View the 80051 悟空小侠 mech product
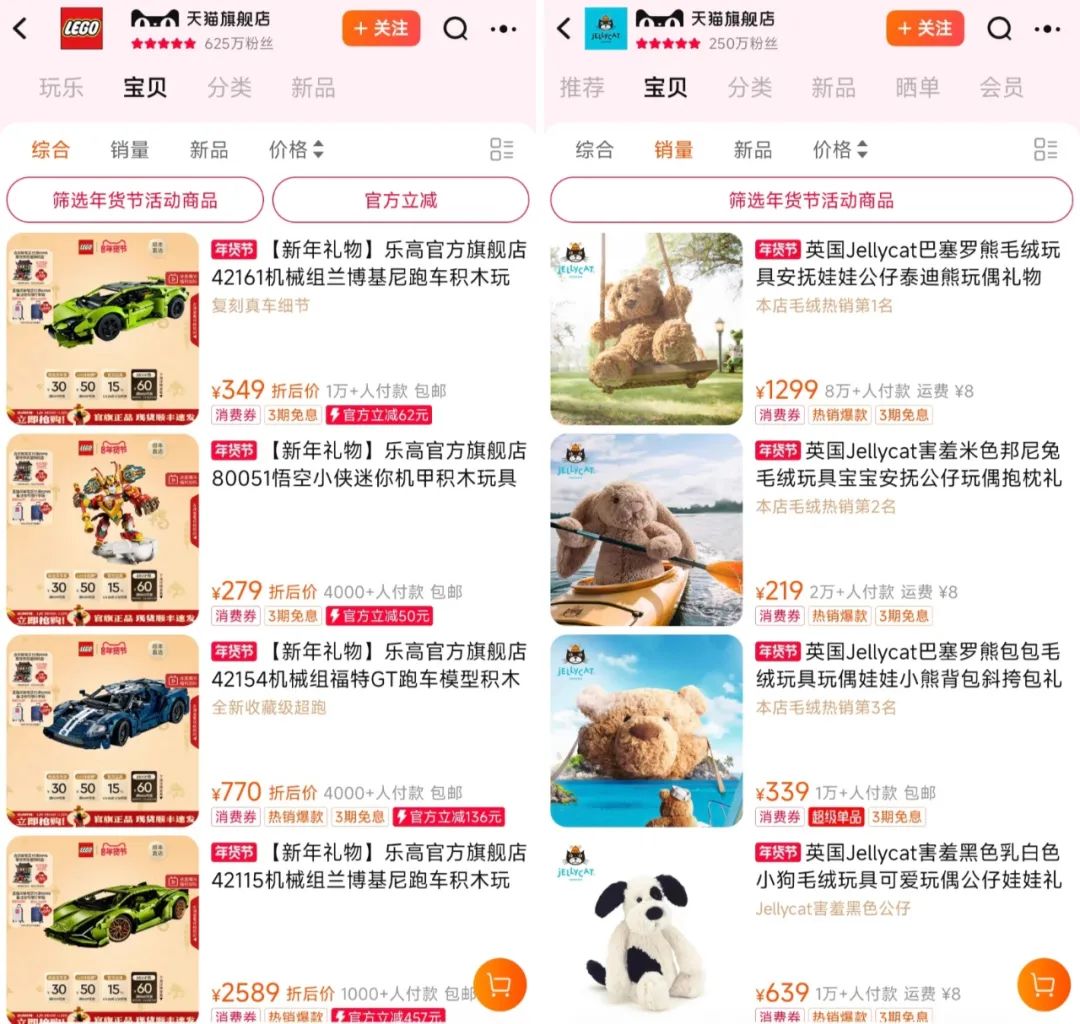This screenshot has width=1080, height=1024. coord(368,465)
